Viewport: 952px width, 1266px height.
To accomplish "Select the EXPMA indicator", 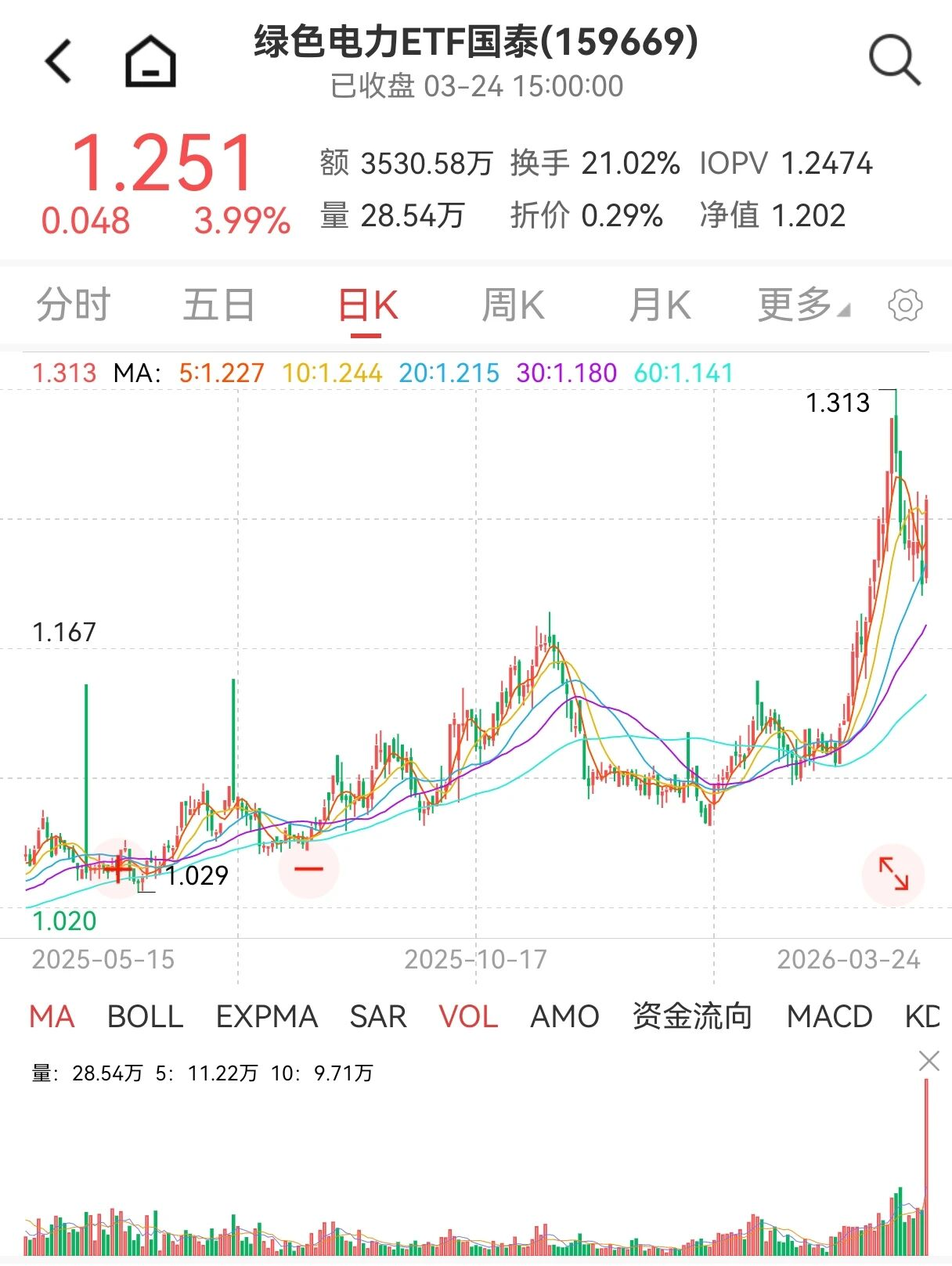I will [266, 1016].
